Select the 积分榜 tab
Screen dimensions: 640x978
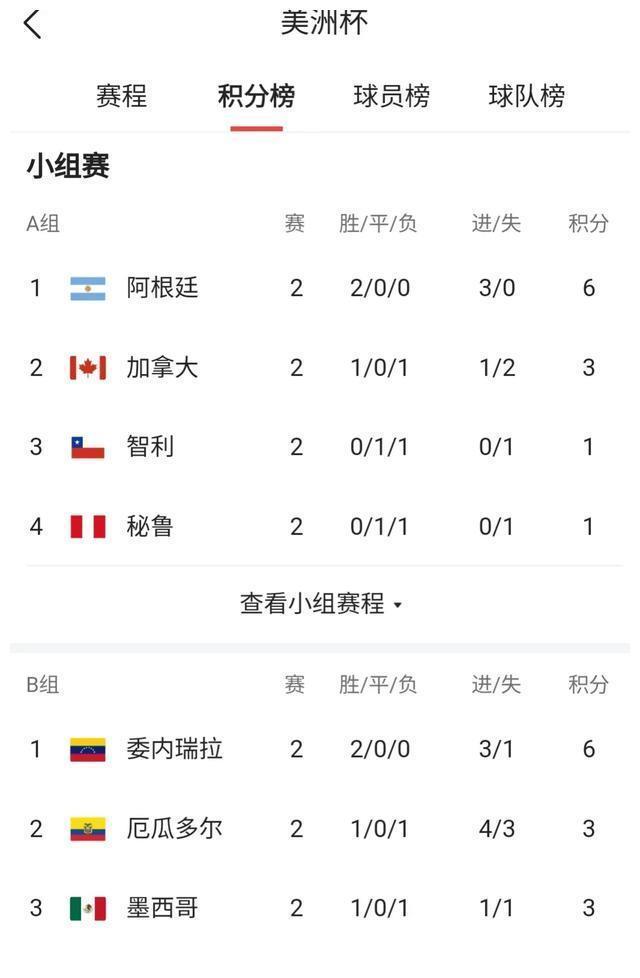(256, 96)
